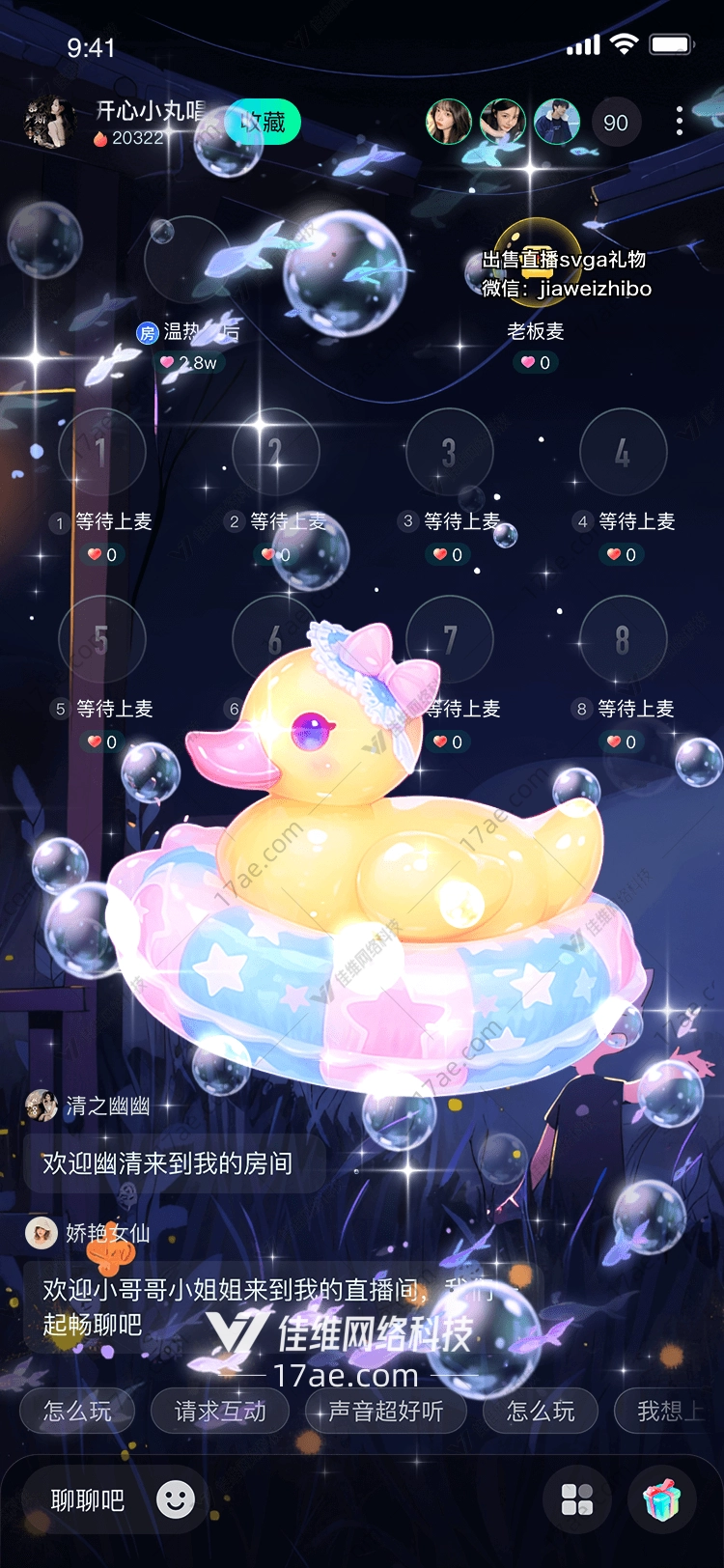This screenshot has height=1568, width=724.
Task: Select mic seat number 4
Action: [x=623, y=452]
